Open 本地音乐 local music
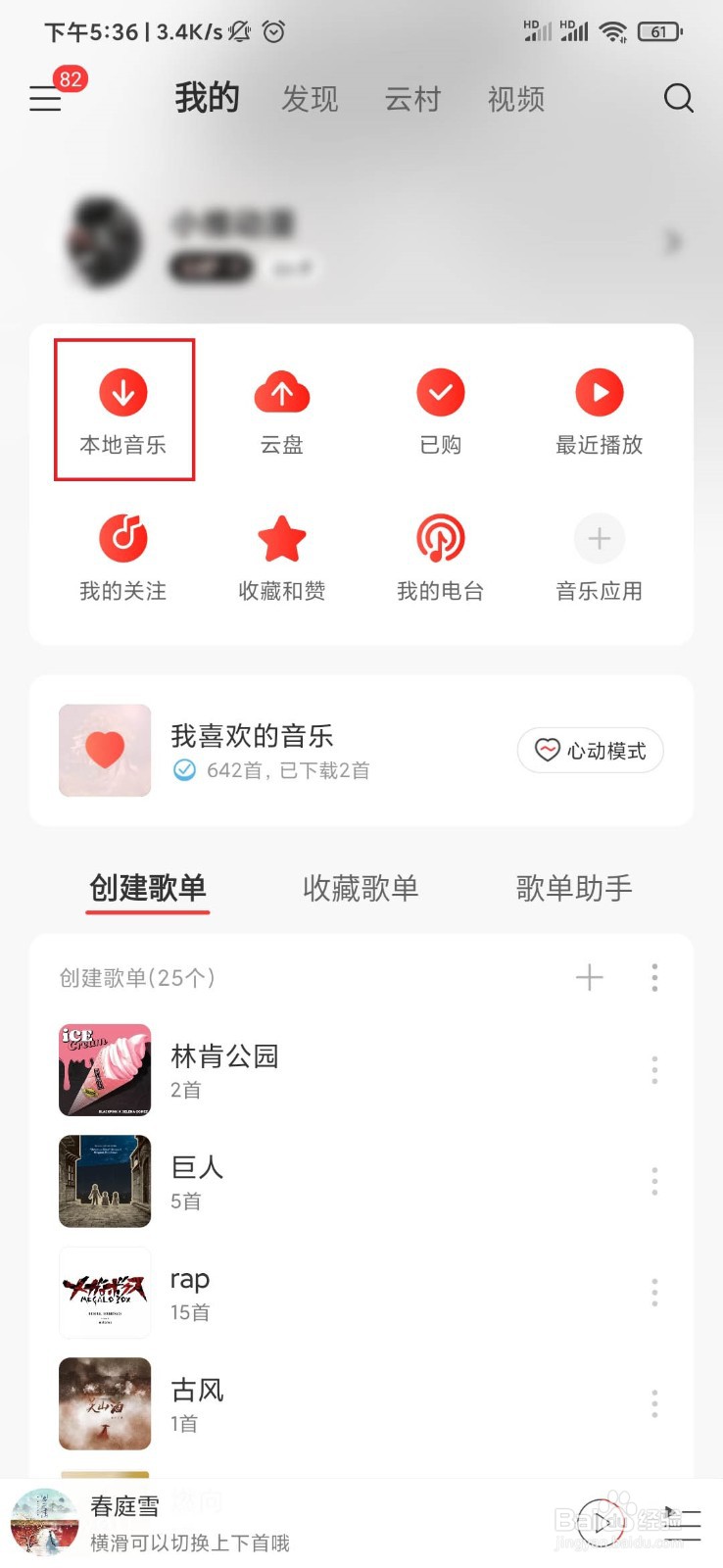This screenshot has height=1568, width=723. tap(122, 410)
